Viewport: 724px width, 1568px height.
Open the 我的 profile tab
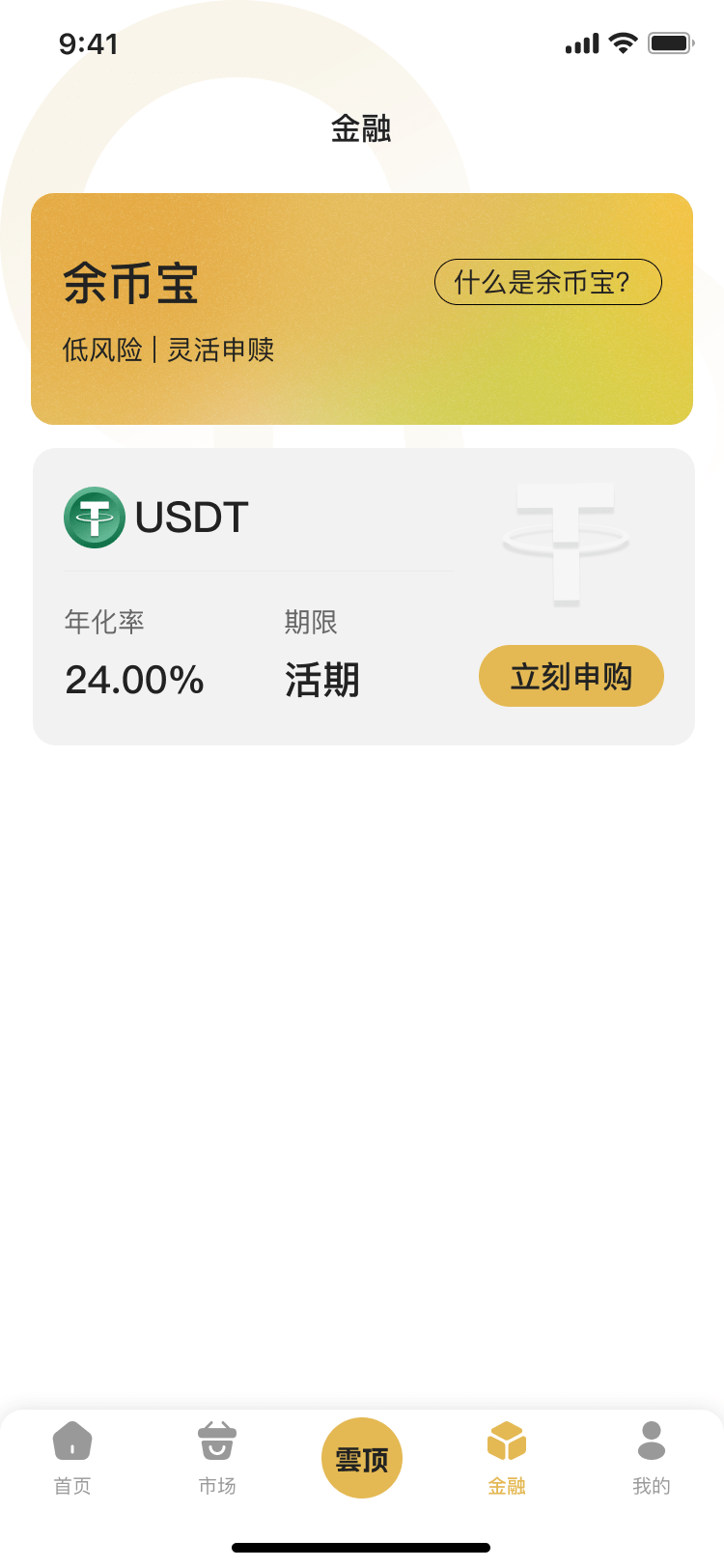pyautogui.click(x=652, y=1458)
